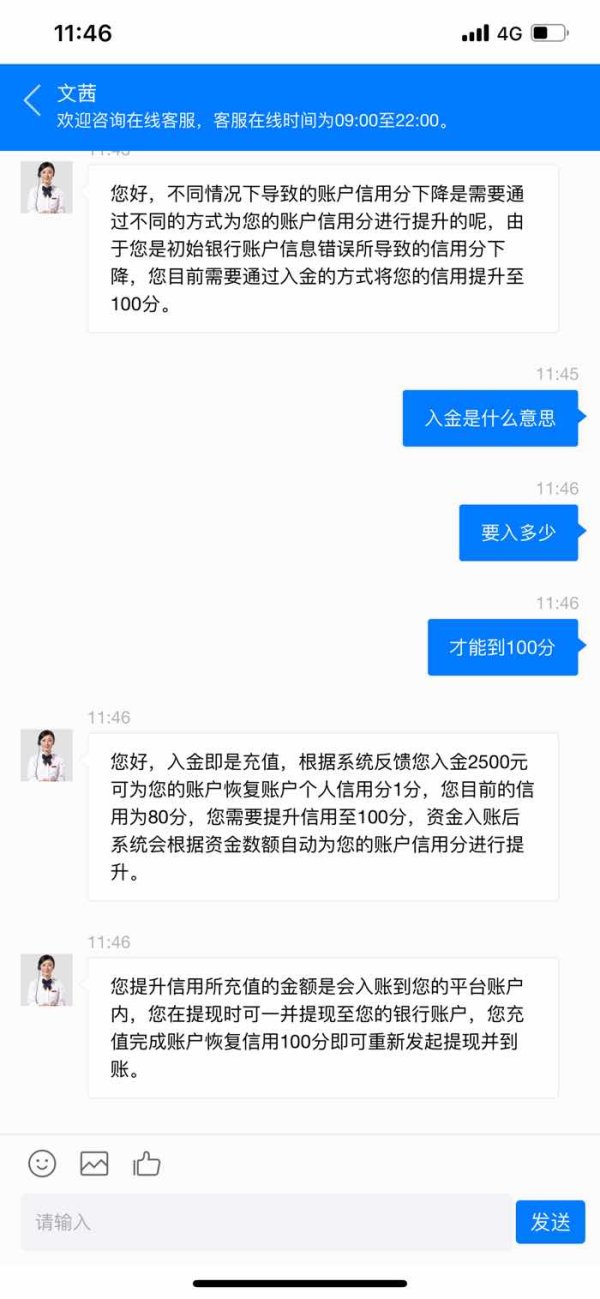This screenshot has height=1299, width=600.
Task: Tap the 请输入 message field
Action: [x=266, y=1222]
